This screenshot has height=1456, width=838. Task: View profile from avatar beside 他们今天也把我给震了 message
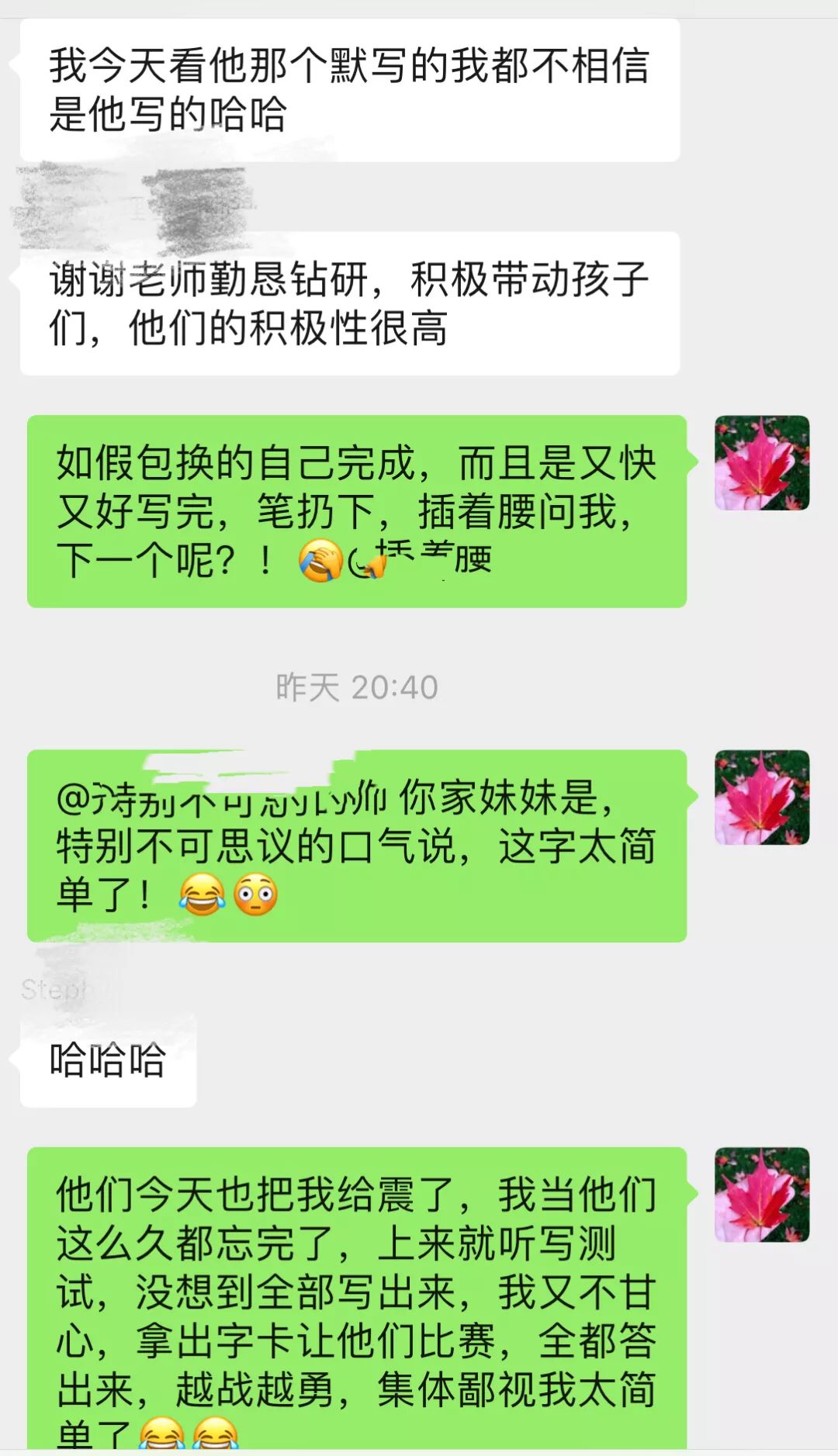pos(761,1195)
